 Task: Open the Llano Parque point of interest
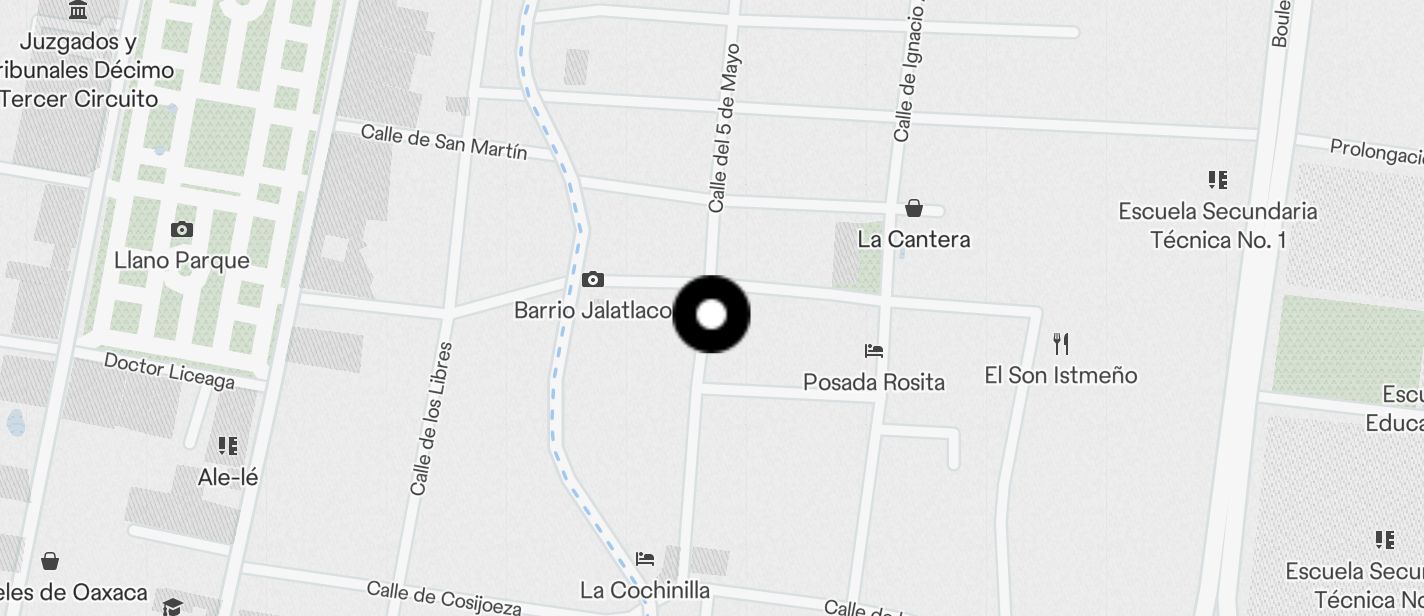coord(181,230)
